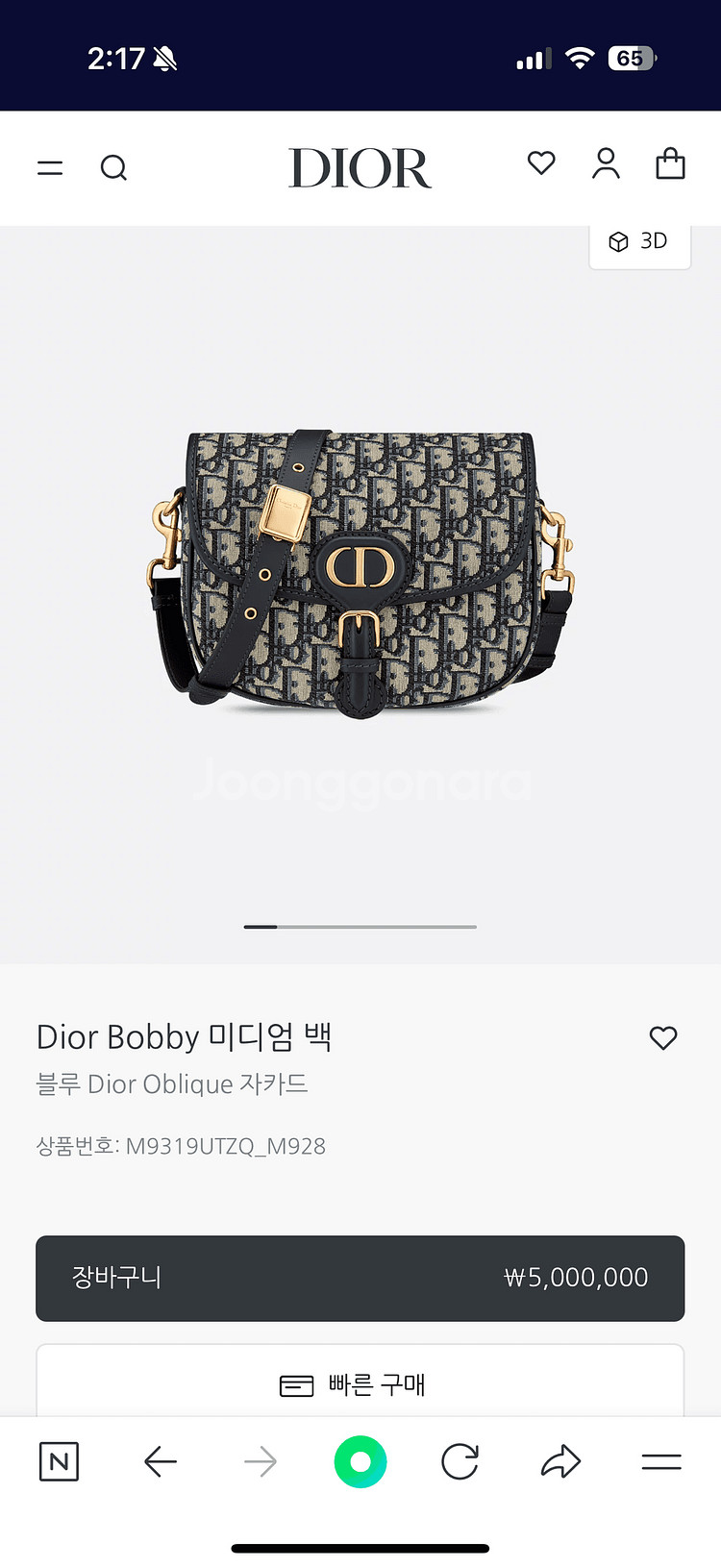Open the shopping bag
721x1568 pixels.
[670, 163]
